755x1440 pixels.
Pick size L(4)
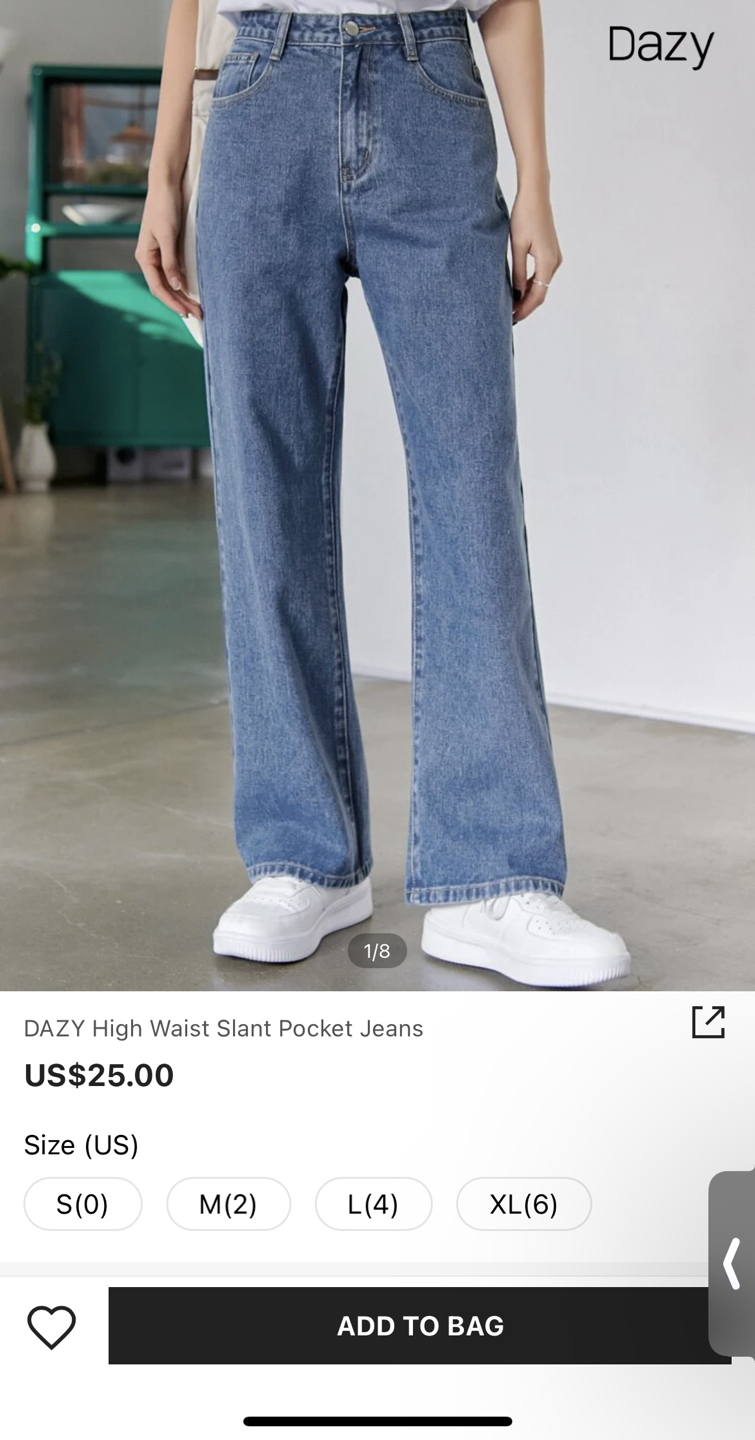(373, 1204)
